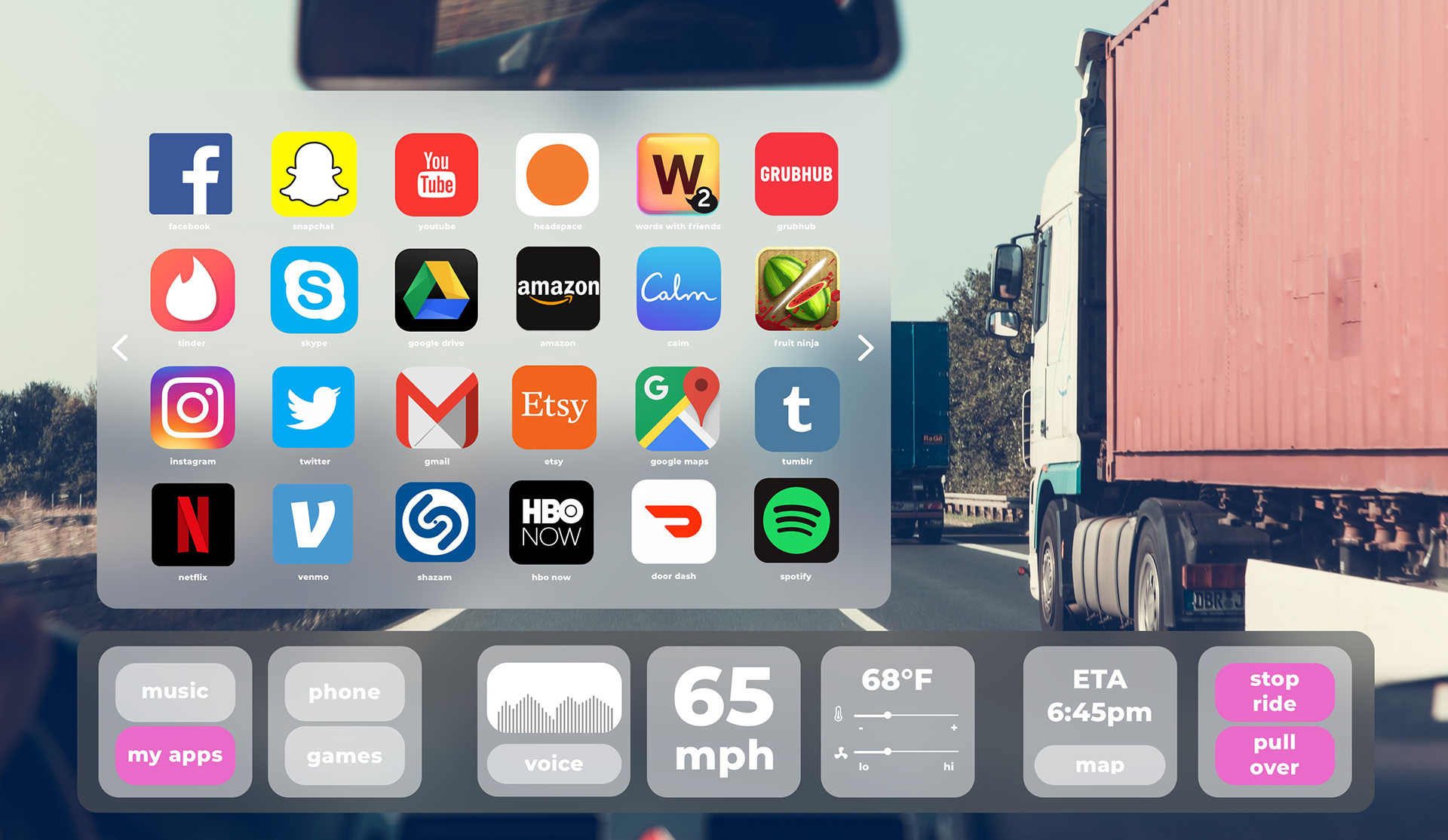The width and height of the screenshot is (1448, 840).
Task: Select the music button
Action: (175, 691)
